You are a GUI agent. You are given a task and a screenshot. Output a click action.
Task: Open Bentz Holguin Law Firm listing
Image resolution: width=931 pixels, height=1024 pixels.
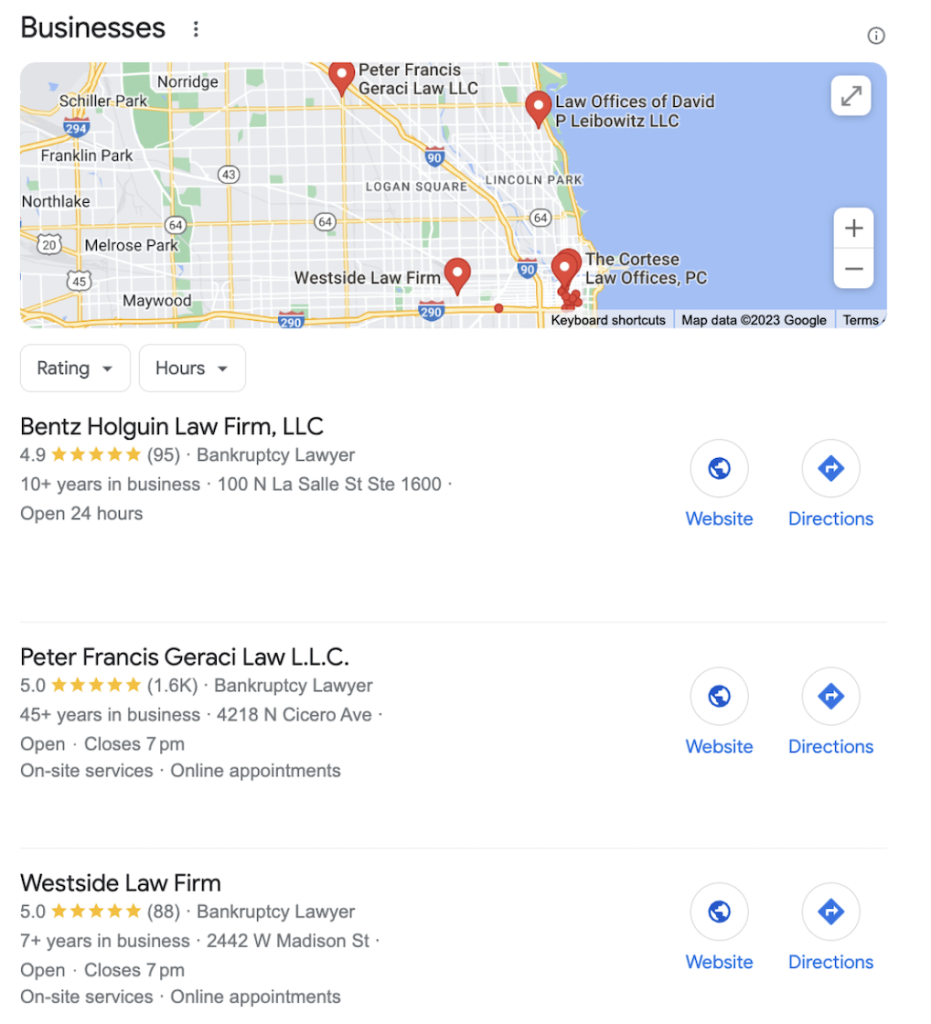coord(172,427)
